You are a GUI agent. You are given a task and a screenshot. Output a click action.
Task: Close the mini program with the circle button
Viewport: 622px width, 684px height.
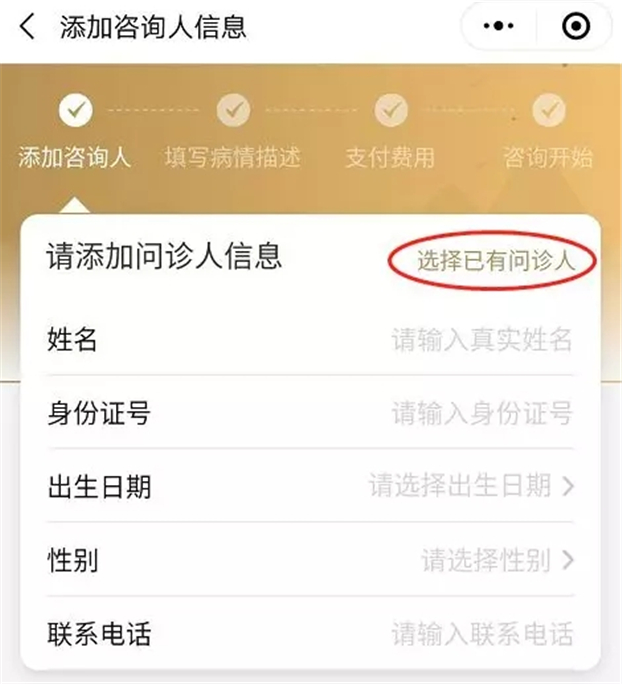coord(575,27)
